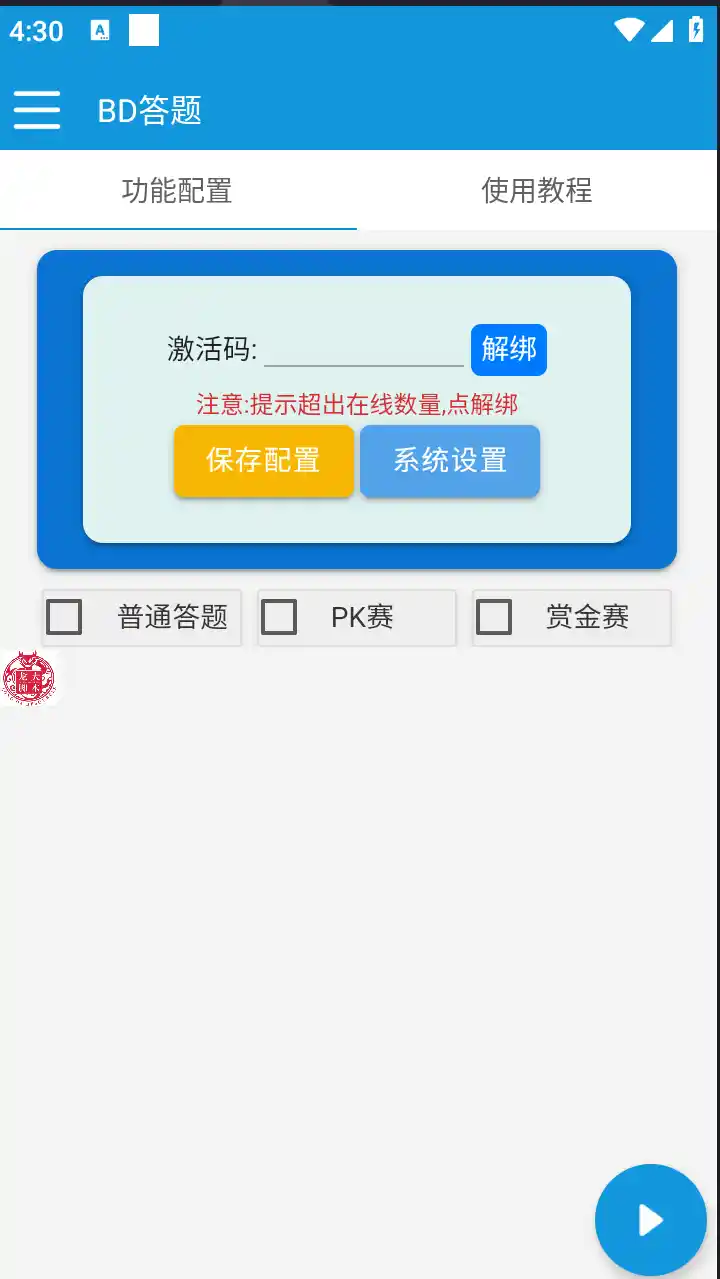Click the 解绑 unbind button
This screenshot has width=720, height=1279.
click(508, 350)
